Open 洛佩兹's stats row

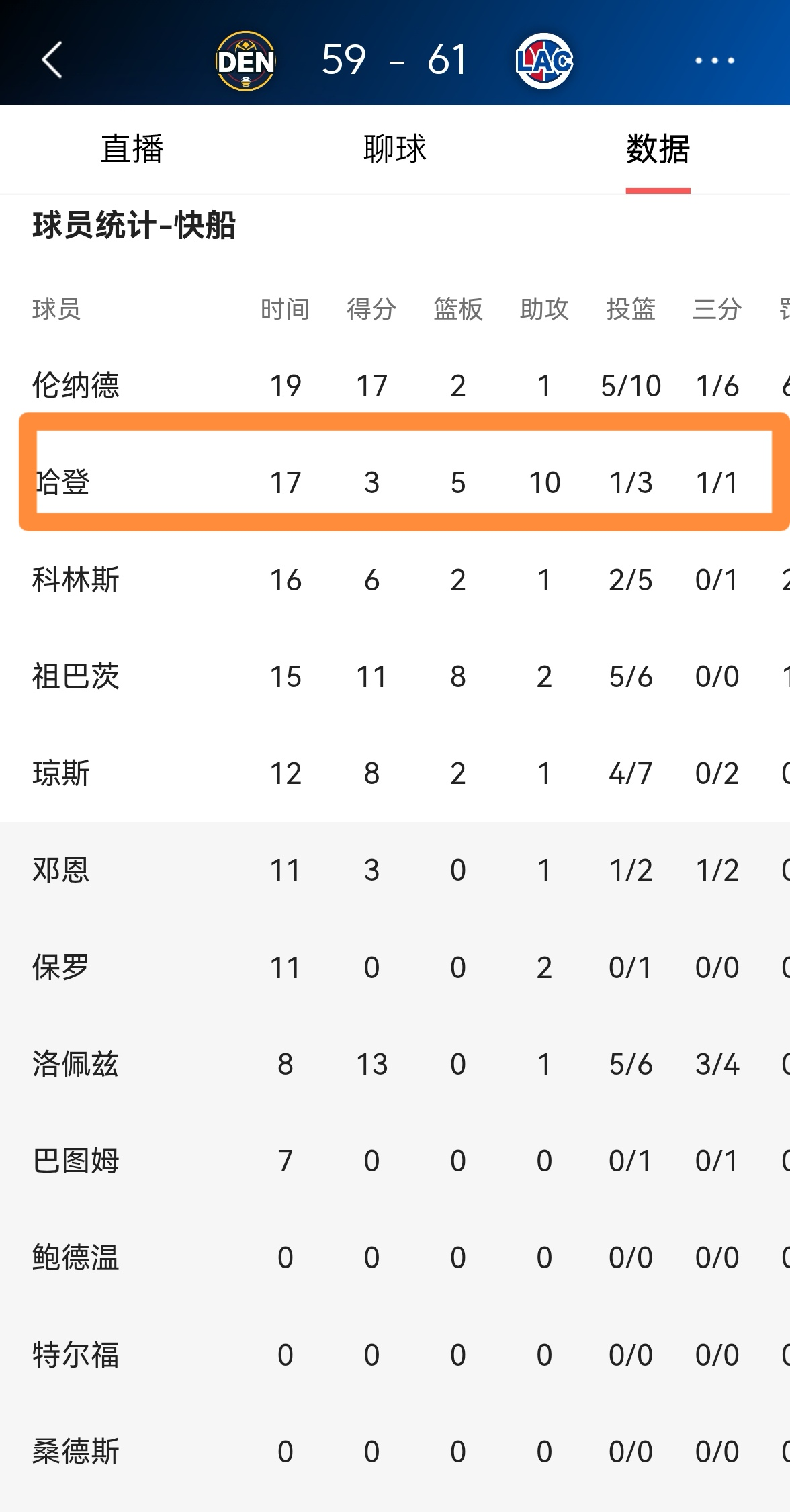pyautogui.click(x=76, y=1064)
